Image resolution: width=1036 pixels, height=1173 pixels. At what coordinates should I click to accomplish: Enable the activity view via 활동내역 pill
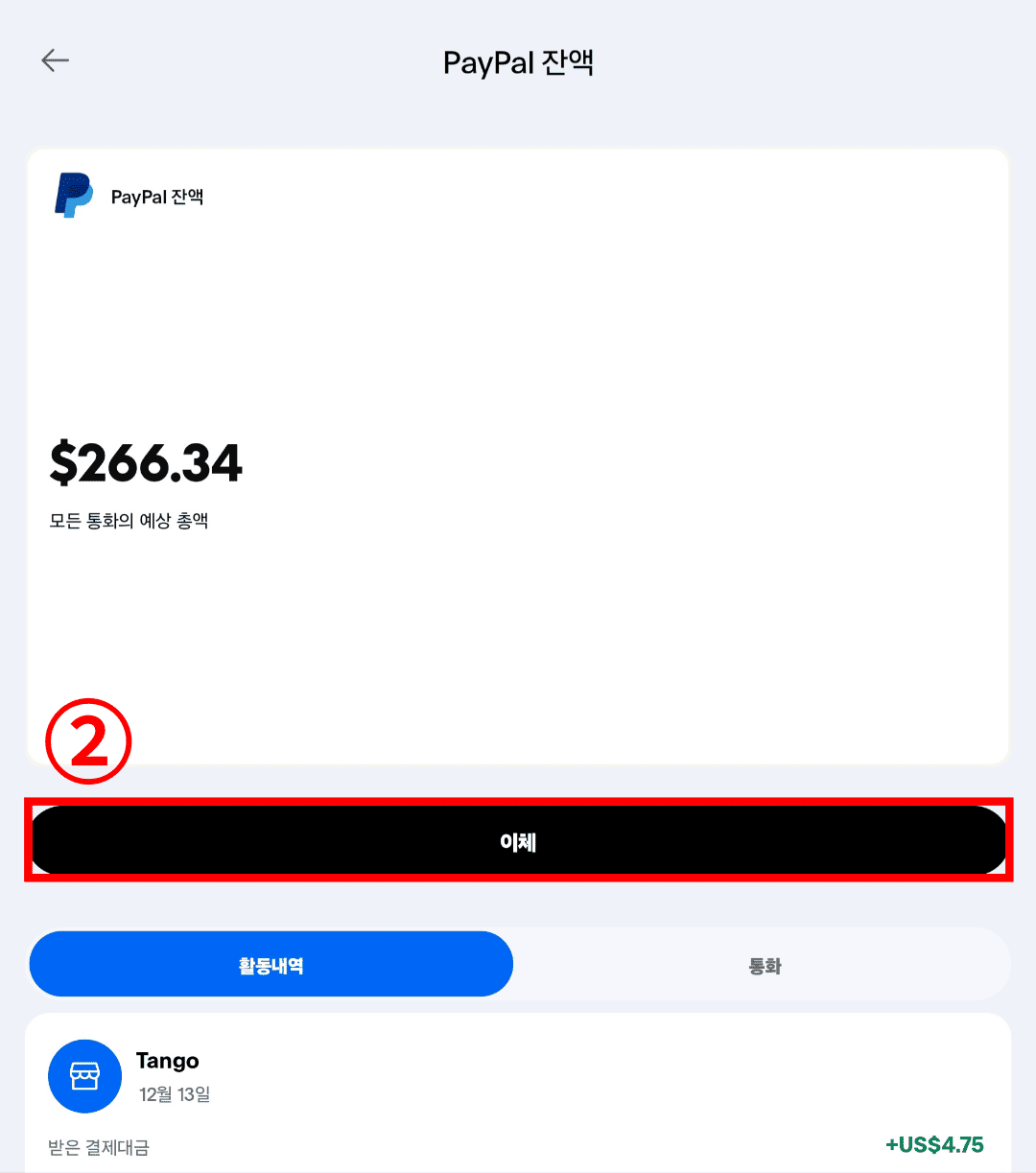coord(271,964)
